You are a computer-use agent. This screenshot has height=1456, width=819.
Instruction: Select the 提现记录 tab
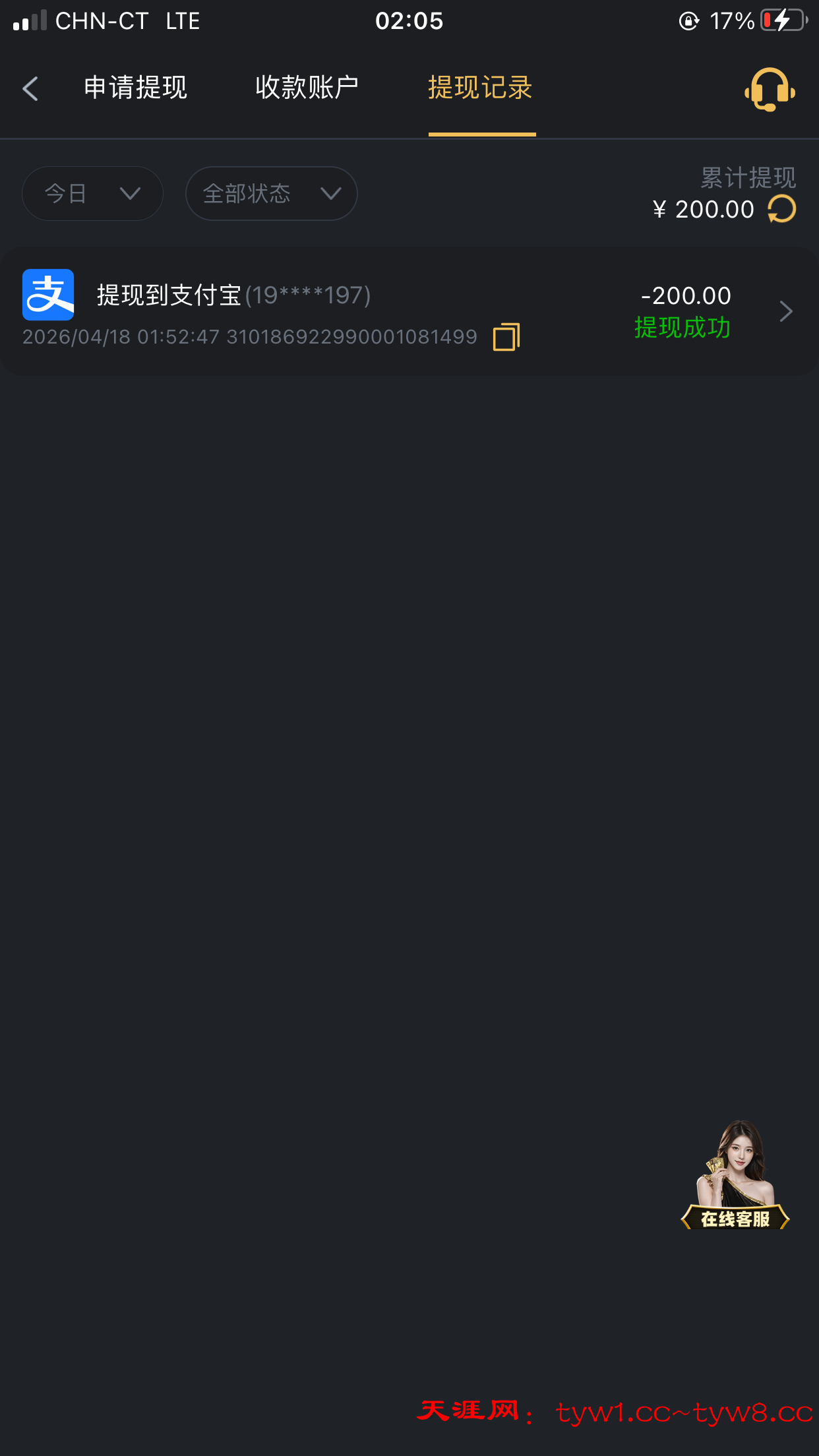pos(481,88)
